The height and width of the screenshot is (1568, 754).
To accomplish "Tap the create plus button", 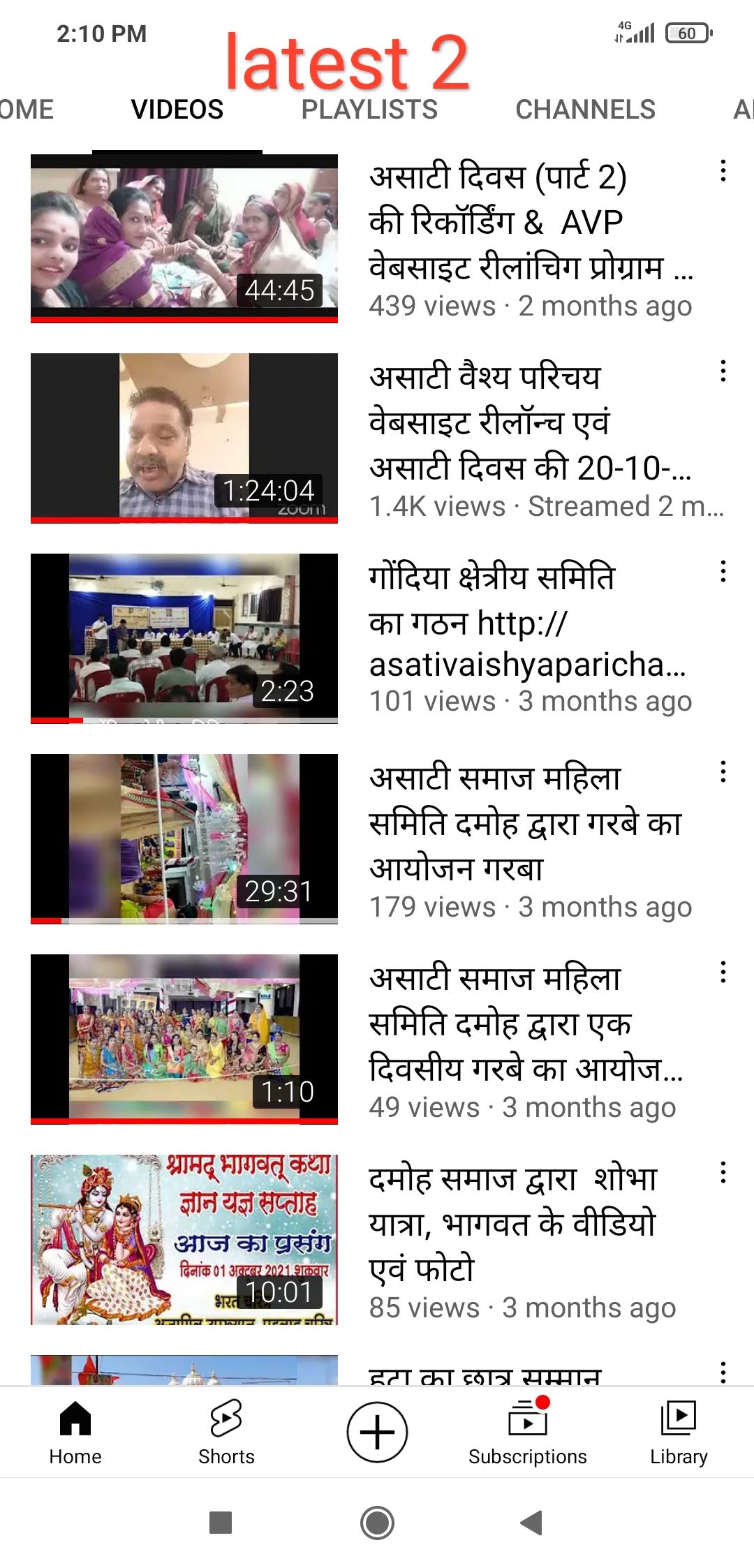I will [x=377, y=1432].
